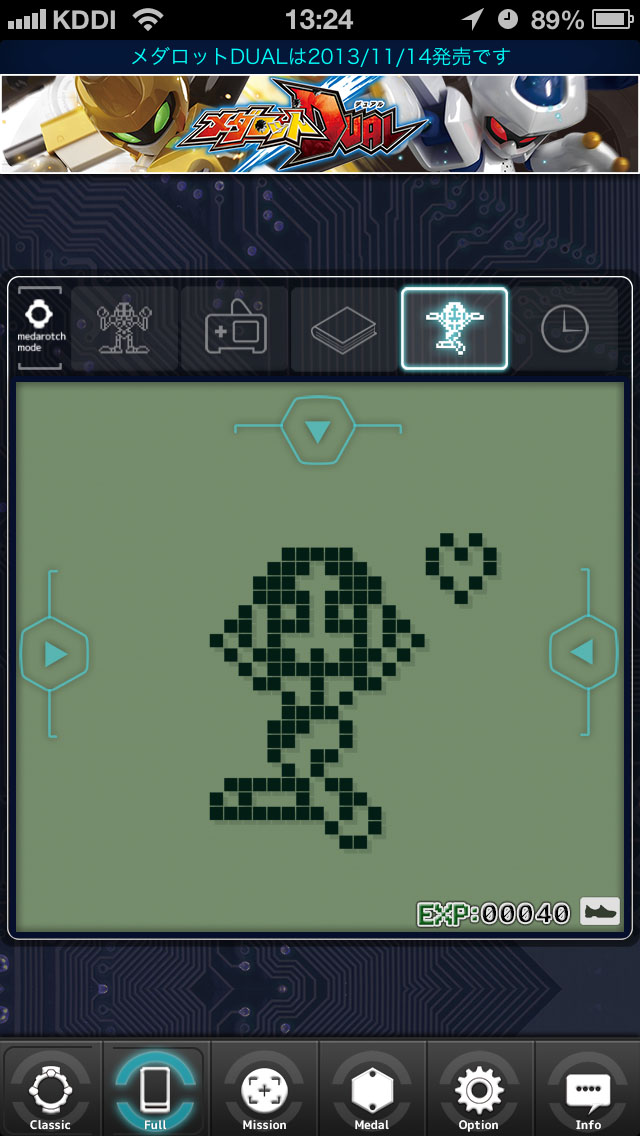Open the Info tab
Viewport: 640px width, 1136px height.
pos(588,1089)
